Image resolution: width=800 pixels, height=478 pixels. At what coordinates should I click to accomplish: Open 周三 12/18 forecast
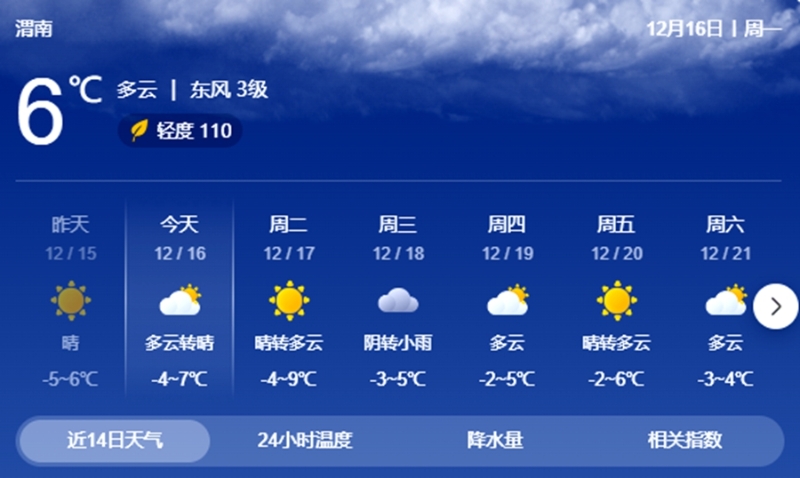tap(398, 300)
